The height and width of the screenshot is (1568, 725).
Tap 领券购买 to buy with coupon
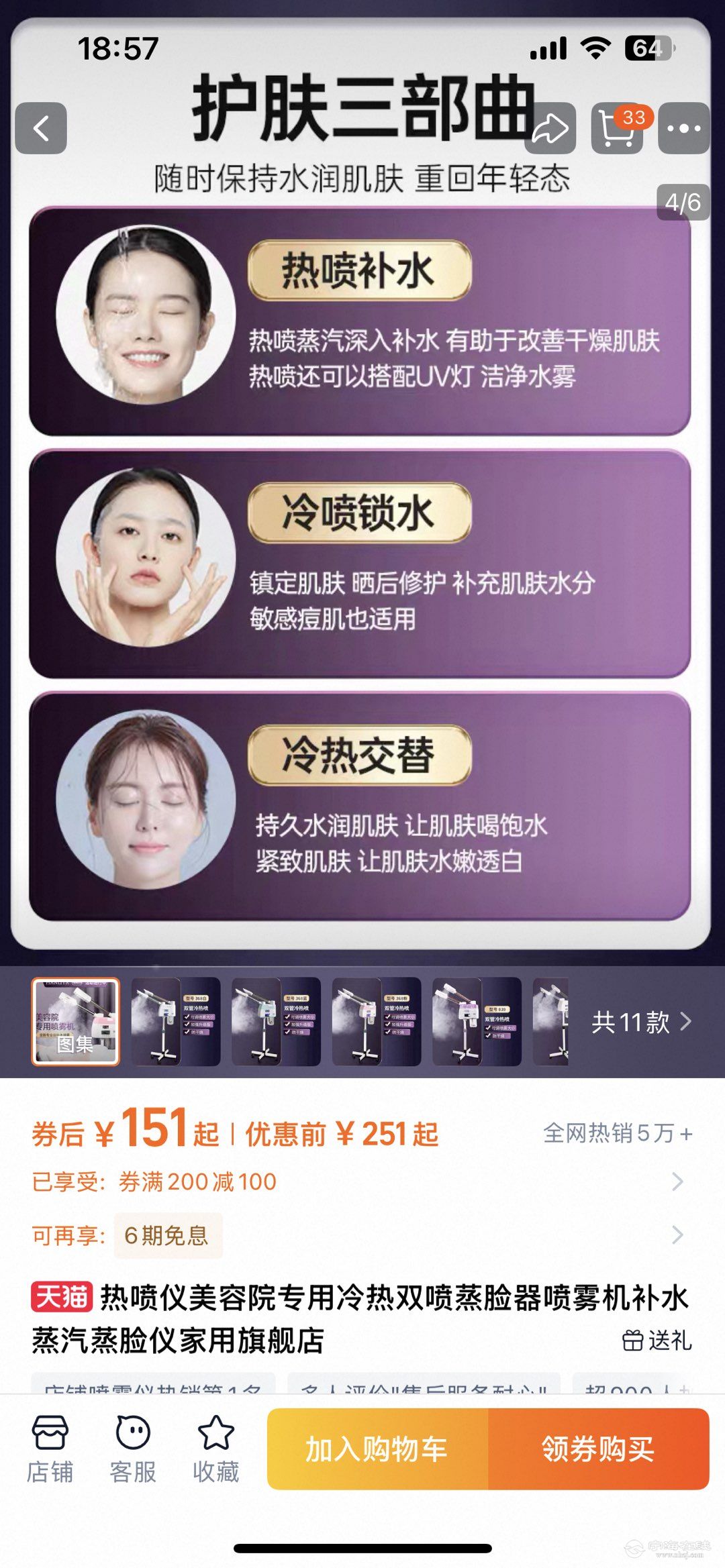598,1449
